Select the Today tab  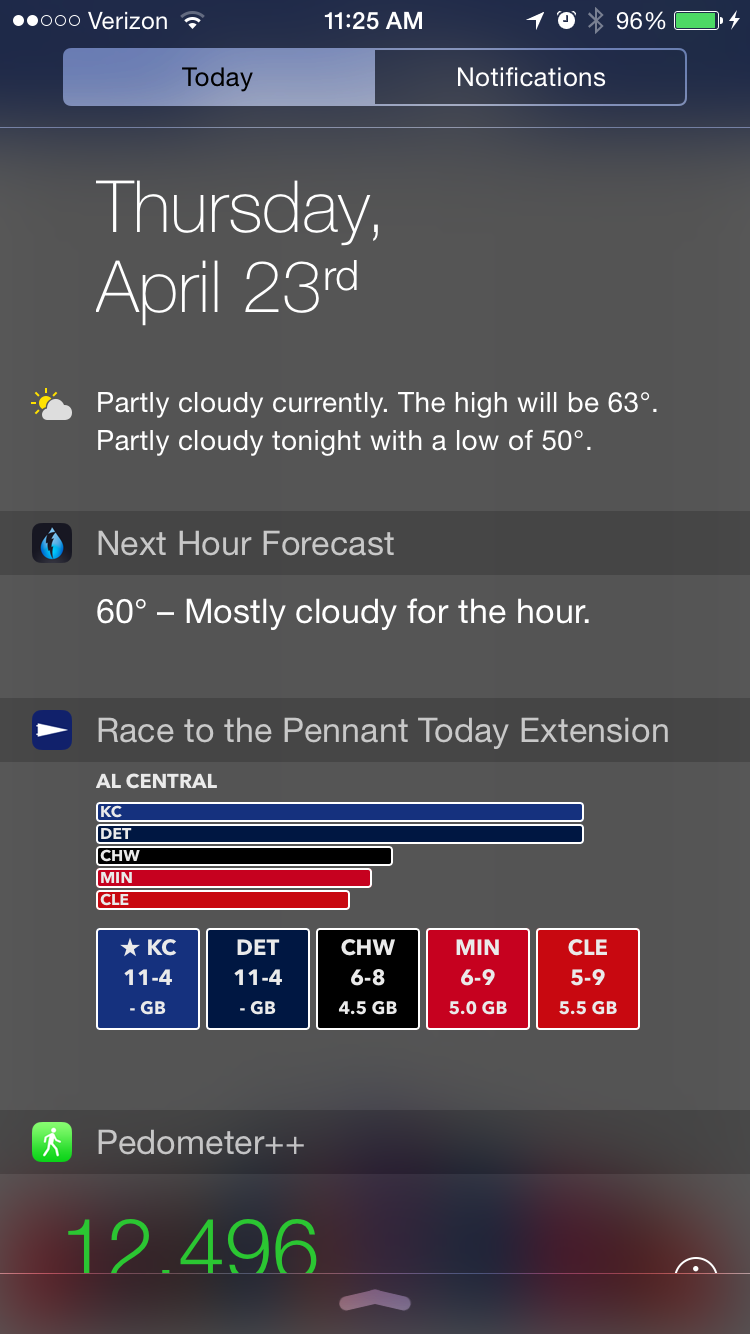coord(218,77)
